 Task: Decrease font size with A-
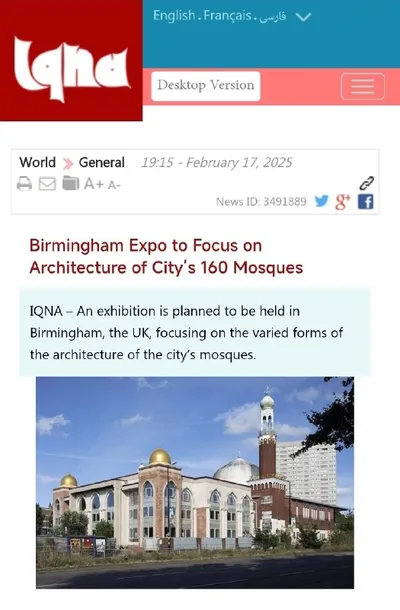point(114,185)
